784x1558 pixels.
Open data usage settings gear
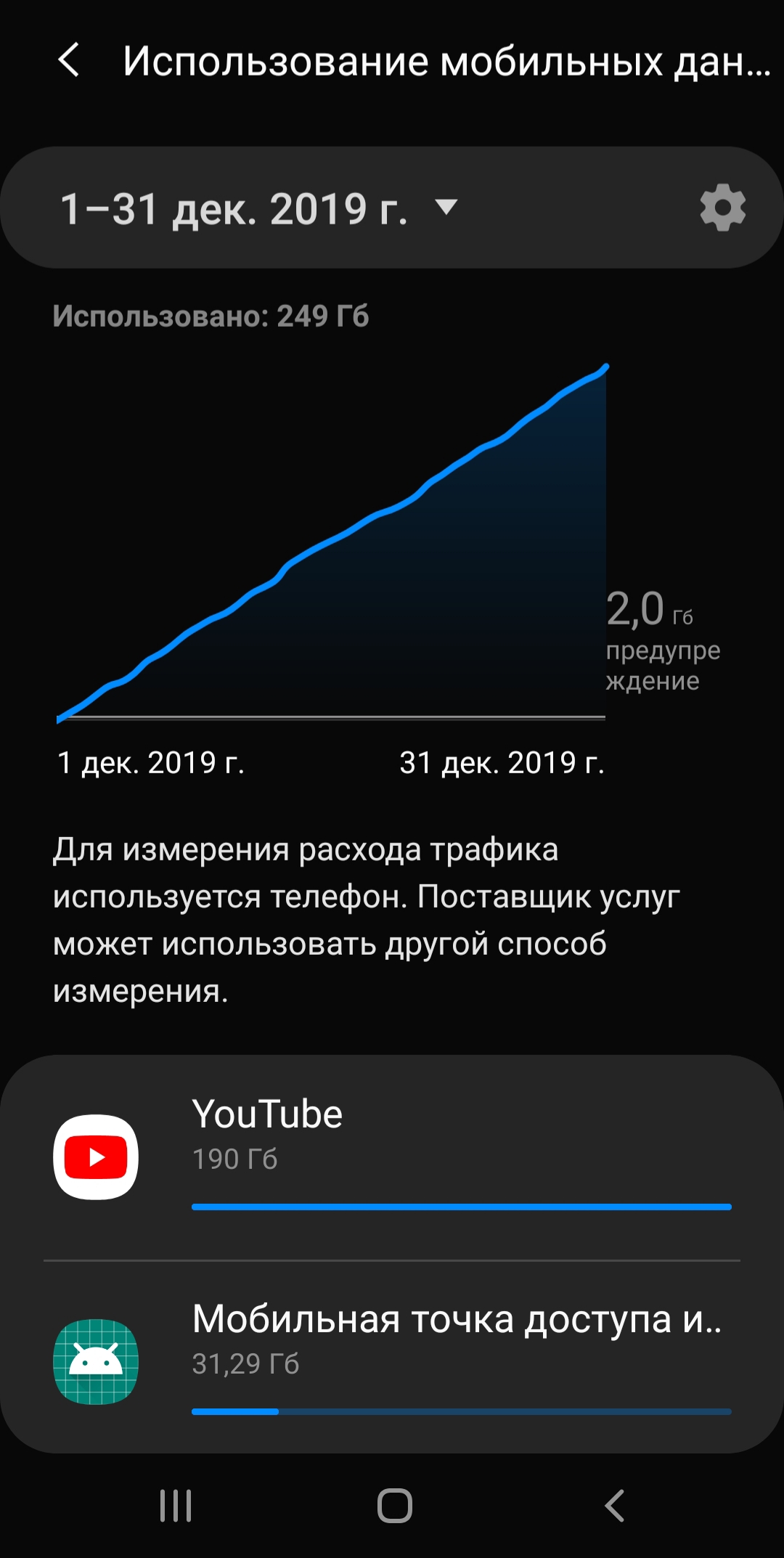point(722,208)
